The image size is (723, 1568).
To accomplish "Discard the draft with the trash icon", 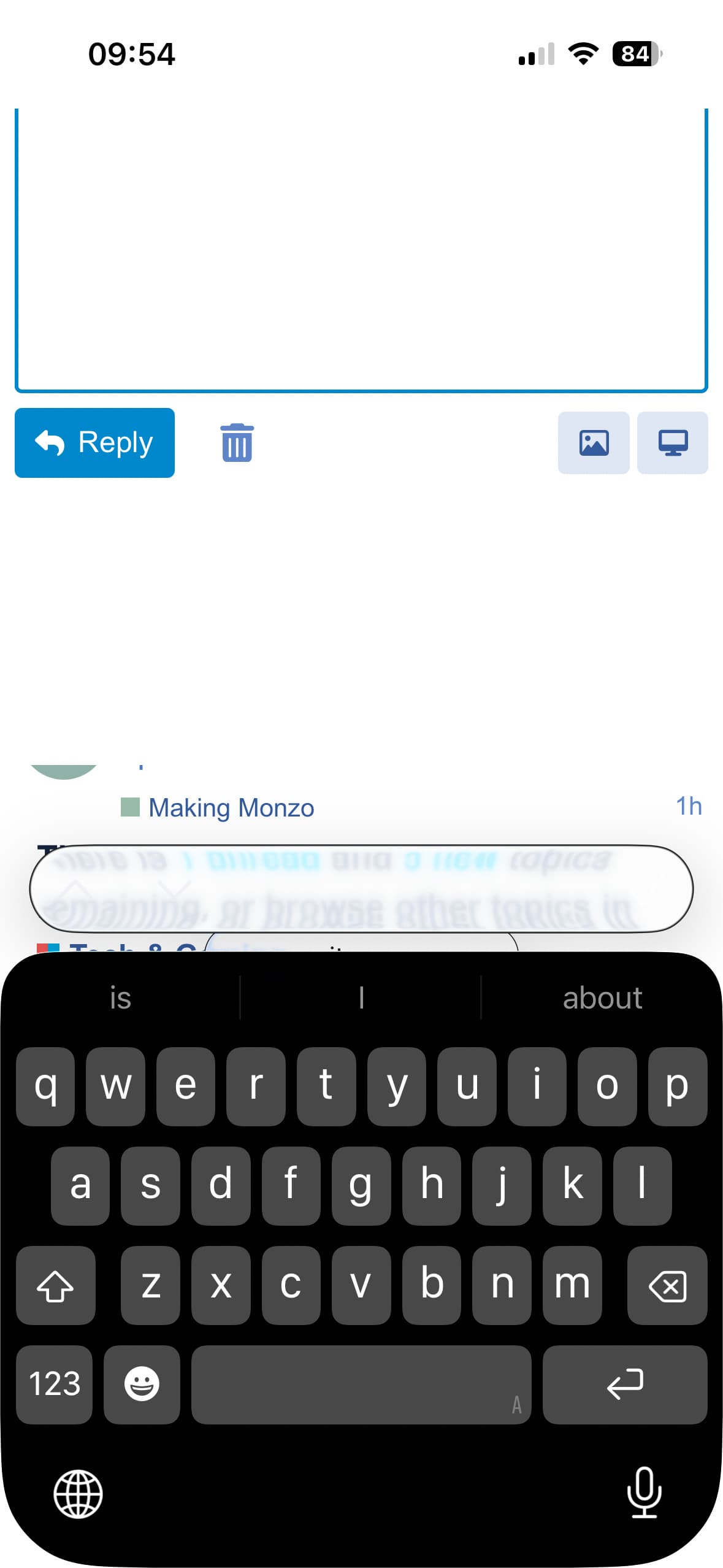I will click(x=237, y=442).
